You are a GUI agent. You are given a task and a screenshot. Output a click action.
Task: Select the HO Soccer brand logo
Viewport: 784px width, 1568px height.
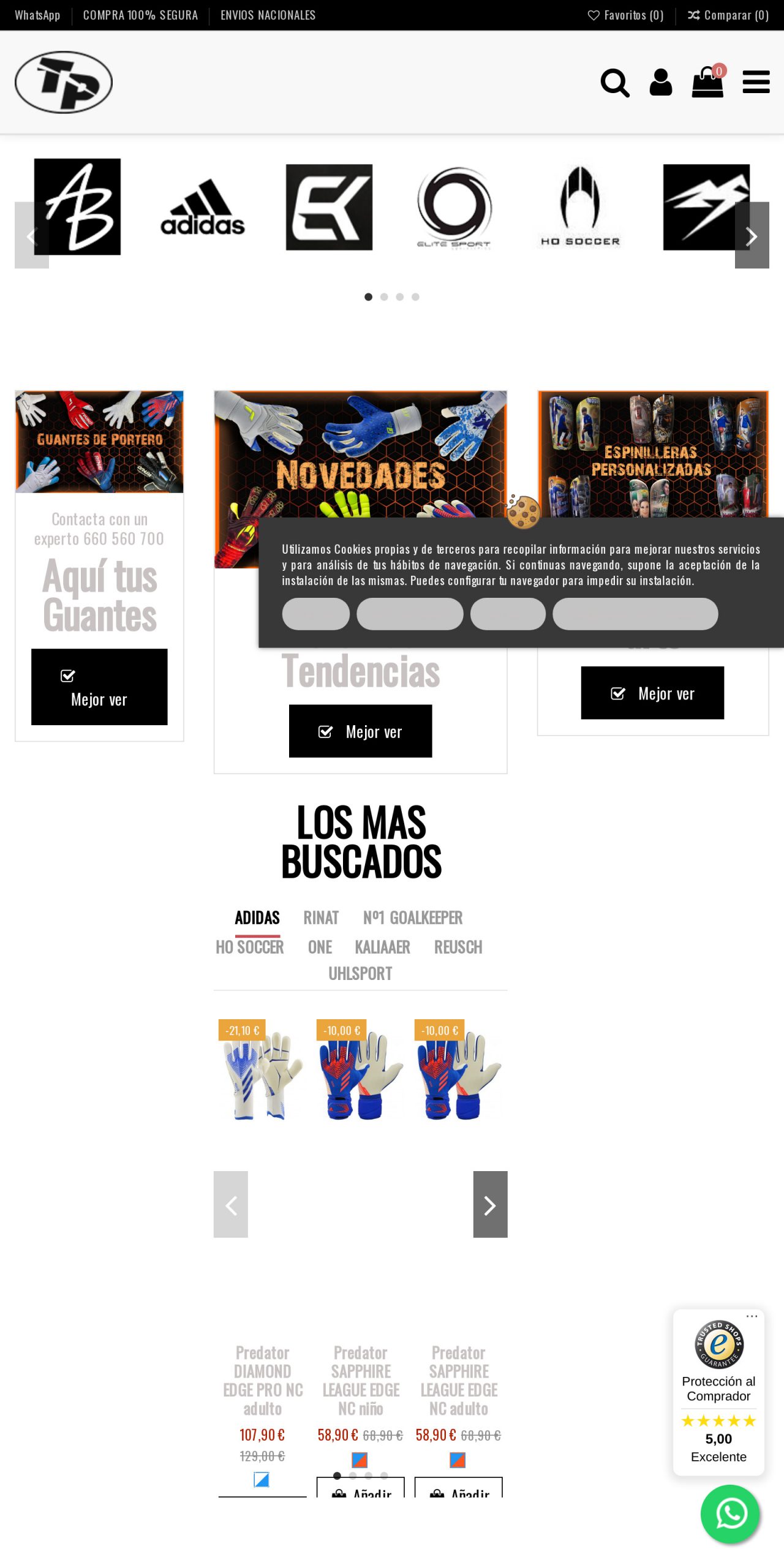coord(580,207)
